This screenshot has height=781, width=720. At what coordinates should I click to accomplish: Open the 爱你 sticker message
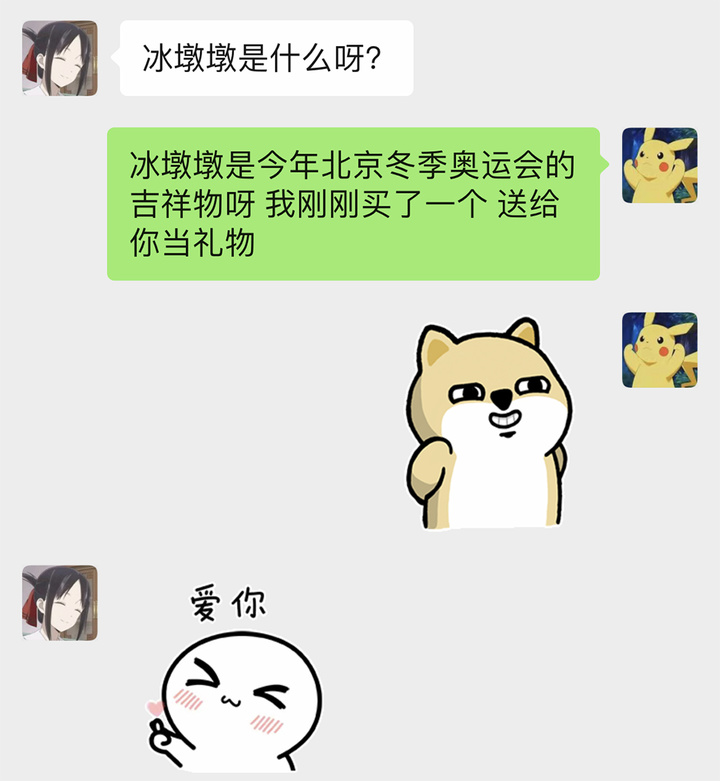coord(235,680)
